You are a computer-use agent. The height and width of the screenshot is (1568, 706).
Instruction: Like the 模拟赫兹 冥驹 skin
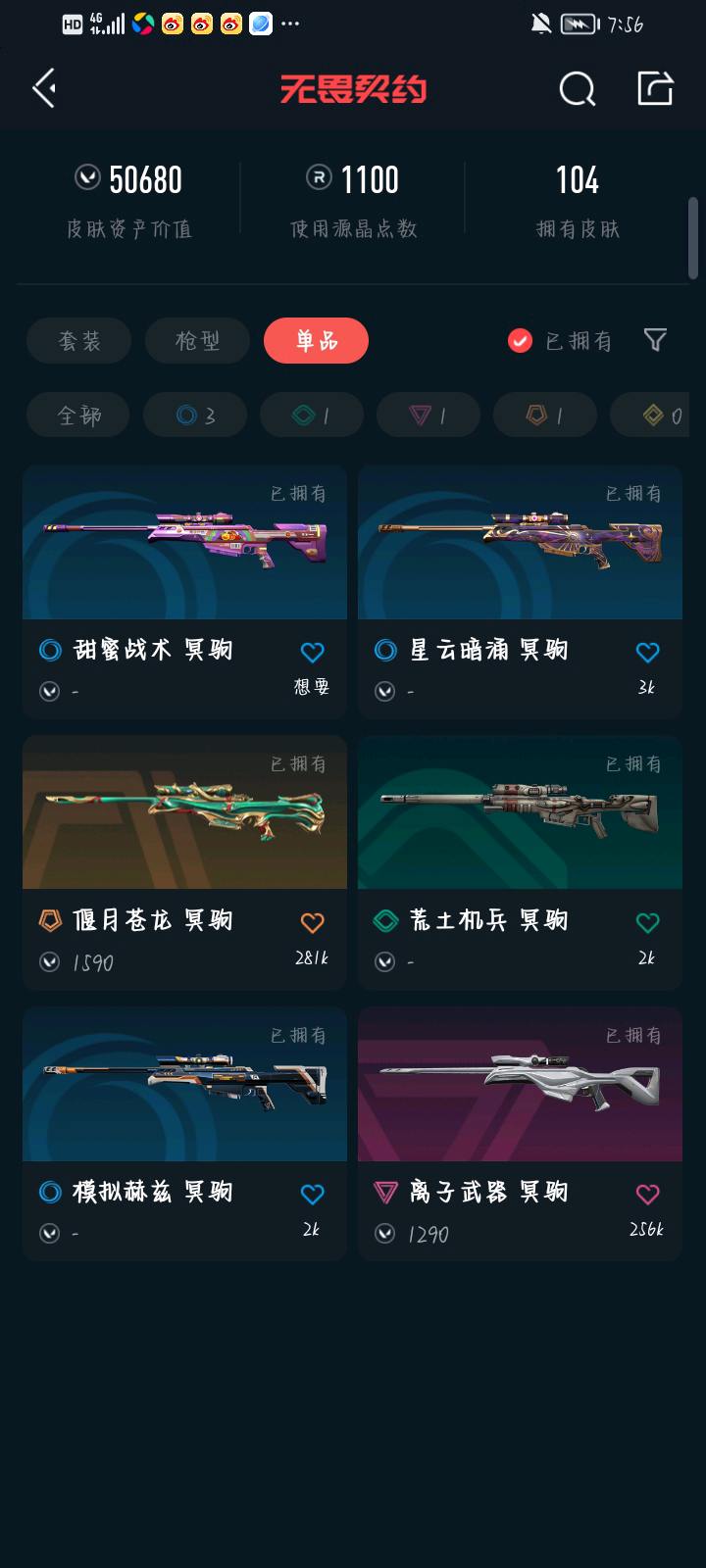[x=312, y=1194]
